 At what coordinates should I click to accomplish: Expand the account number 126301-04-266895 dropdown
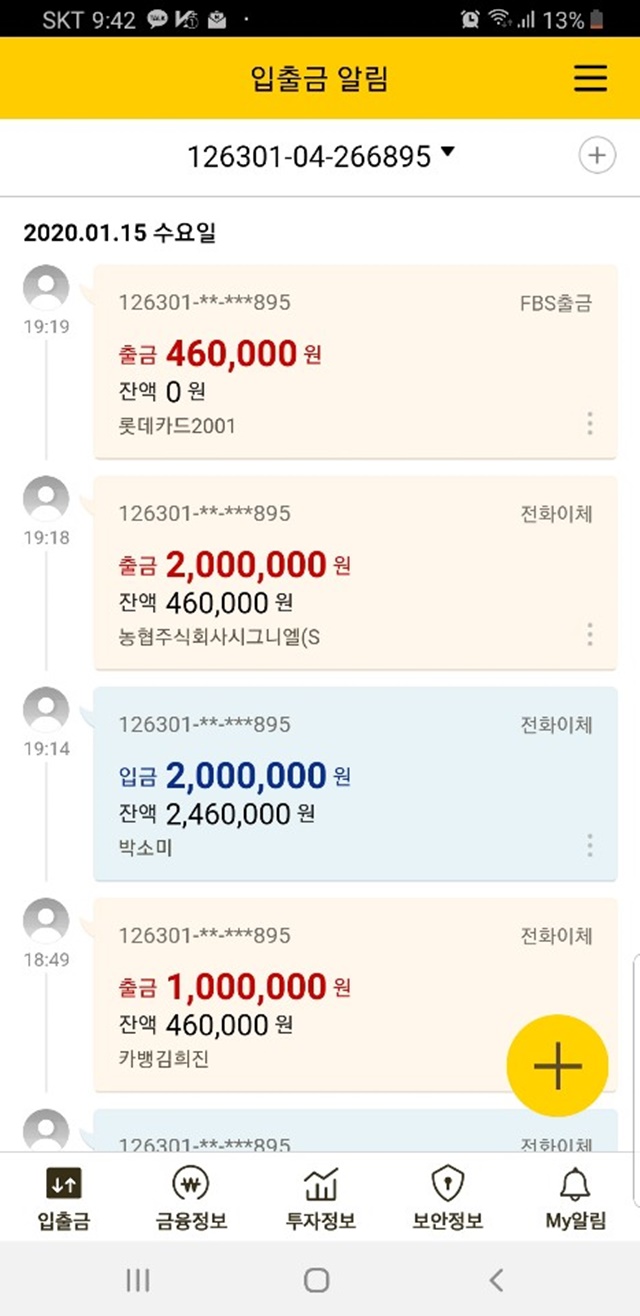[321, 156]
